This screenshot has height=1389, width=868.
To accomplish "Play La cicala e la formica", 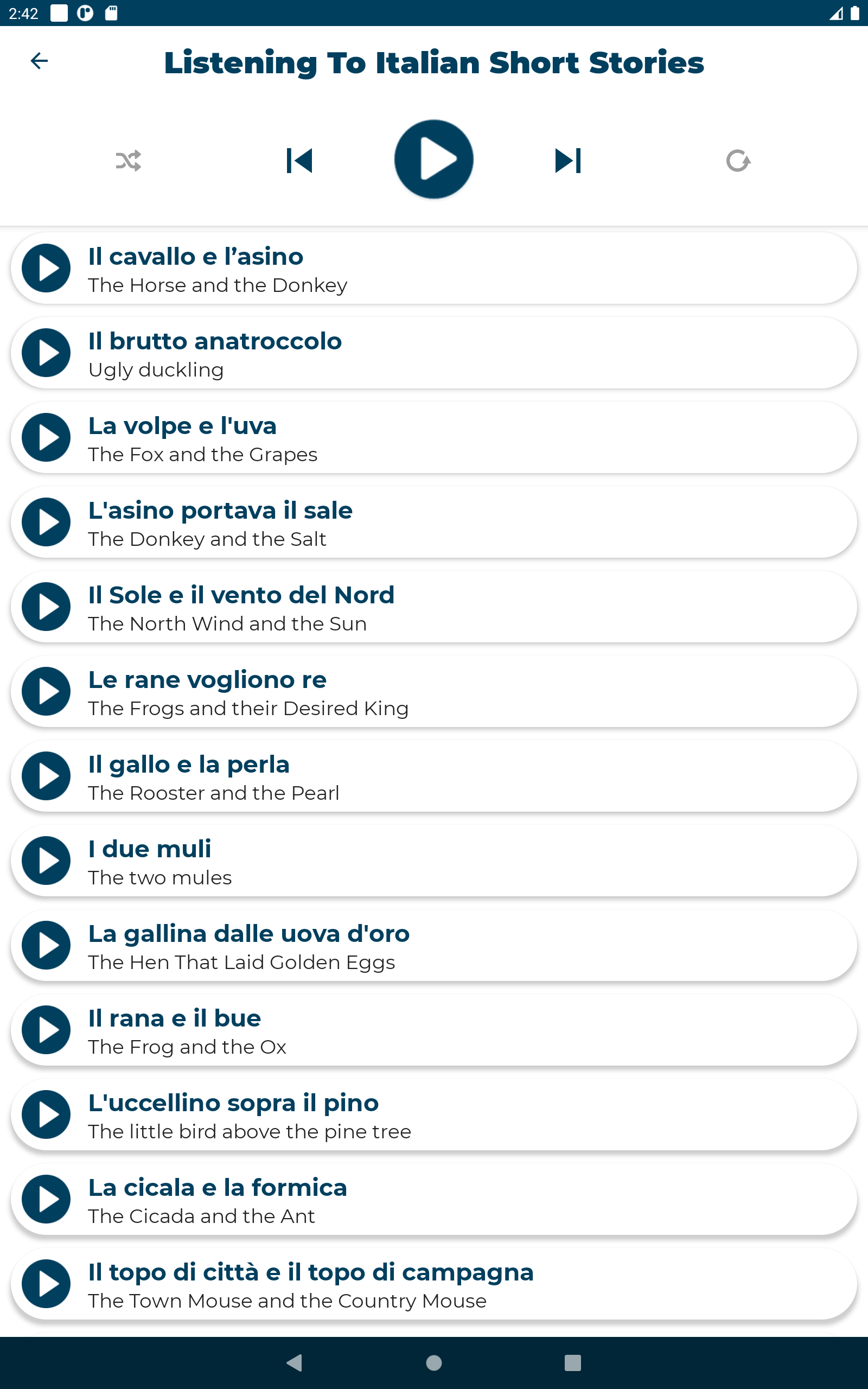I will click(x=46, y=1199).
